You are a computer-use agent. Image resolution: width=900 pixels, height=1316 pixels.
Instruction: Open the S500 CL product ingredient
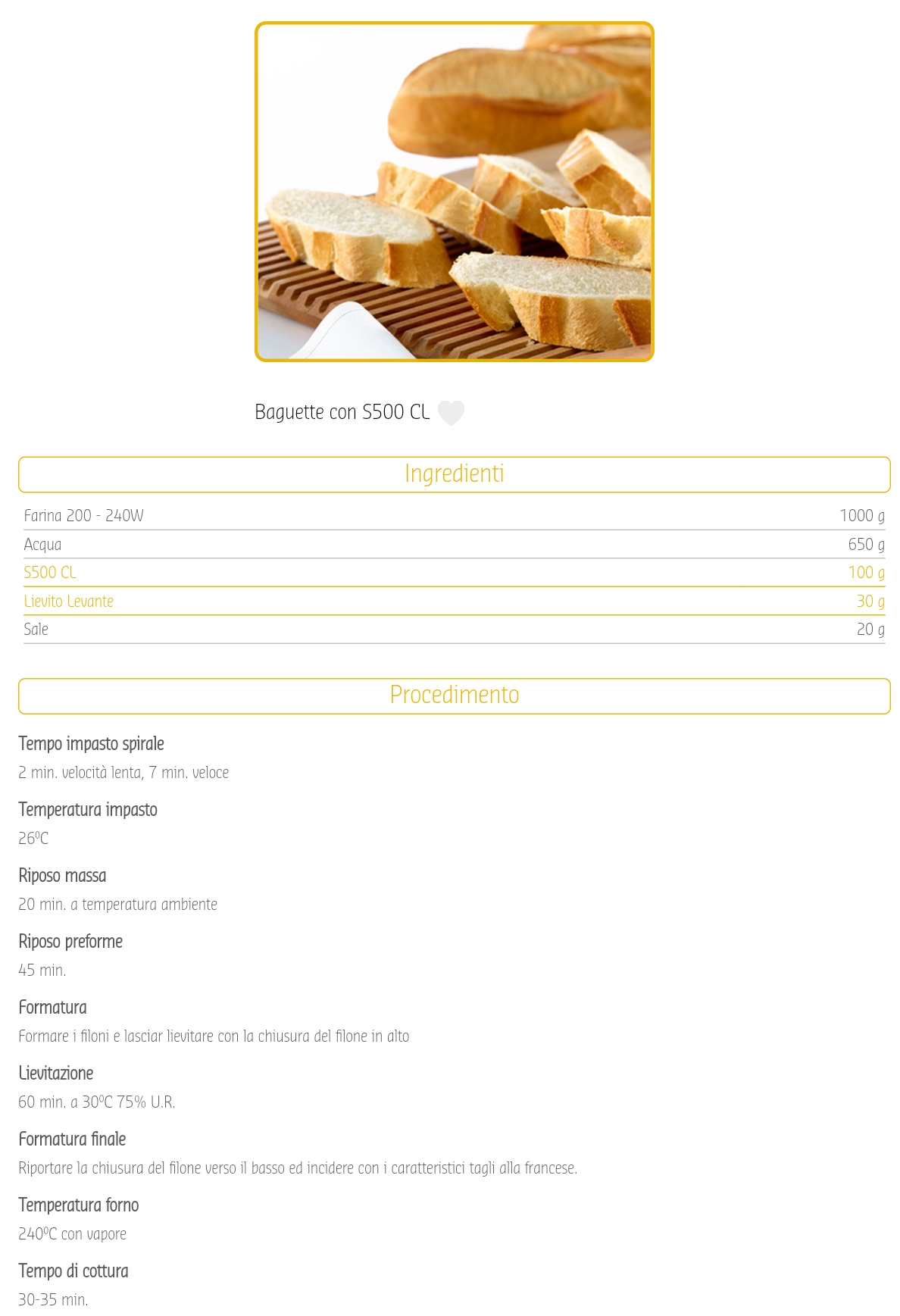pyautogui.click(x=50, y=573)
